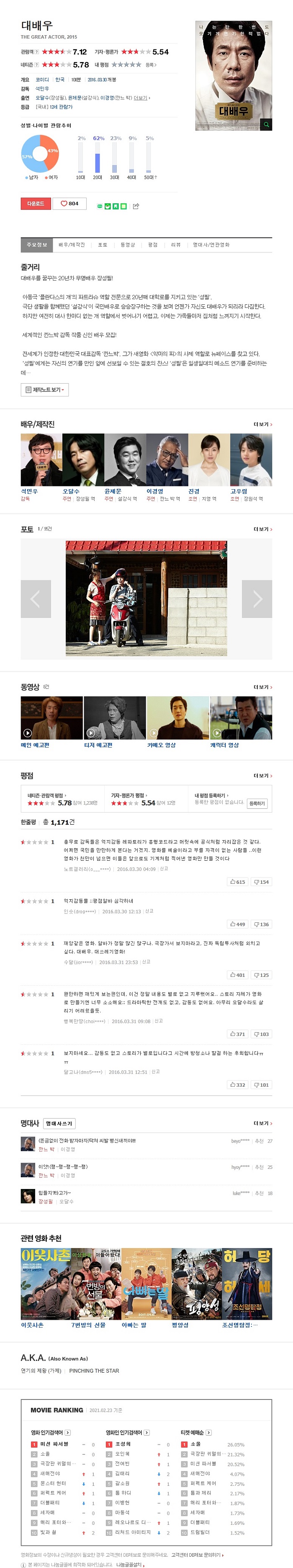This screenshot has height=1568, width=293.
Task: Tap 등록하기 to register rating
Action: coord(257,803)
